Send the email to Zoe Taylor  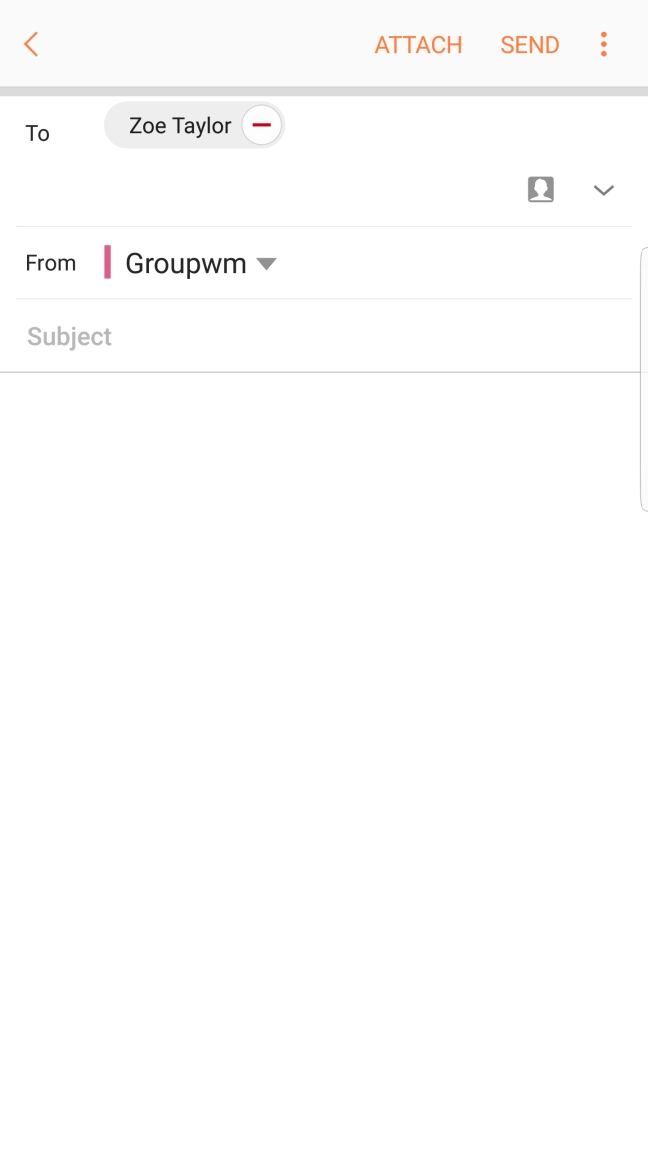pyautogui.click(x=529, y=45)
